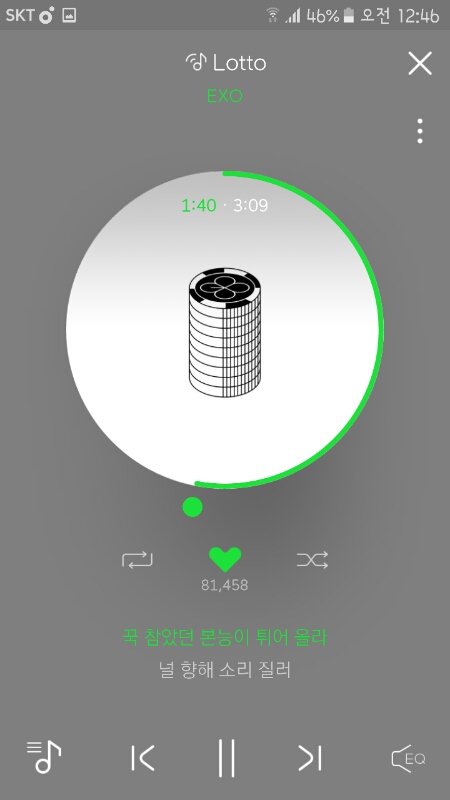Skip to the next track
Image resolution: width=450 pixels, height=800 pixels.
[x=310, y=758]
